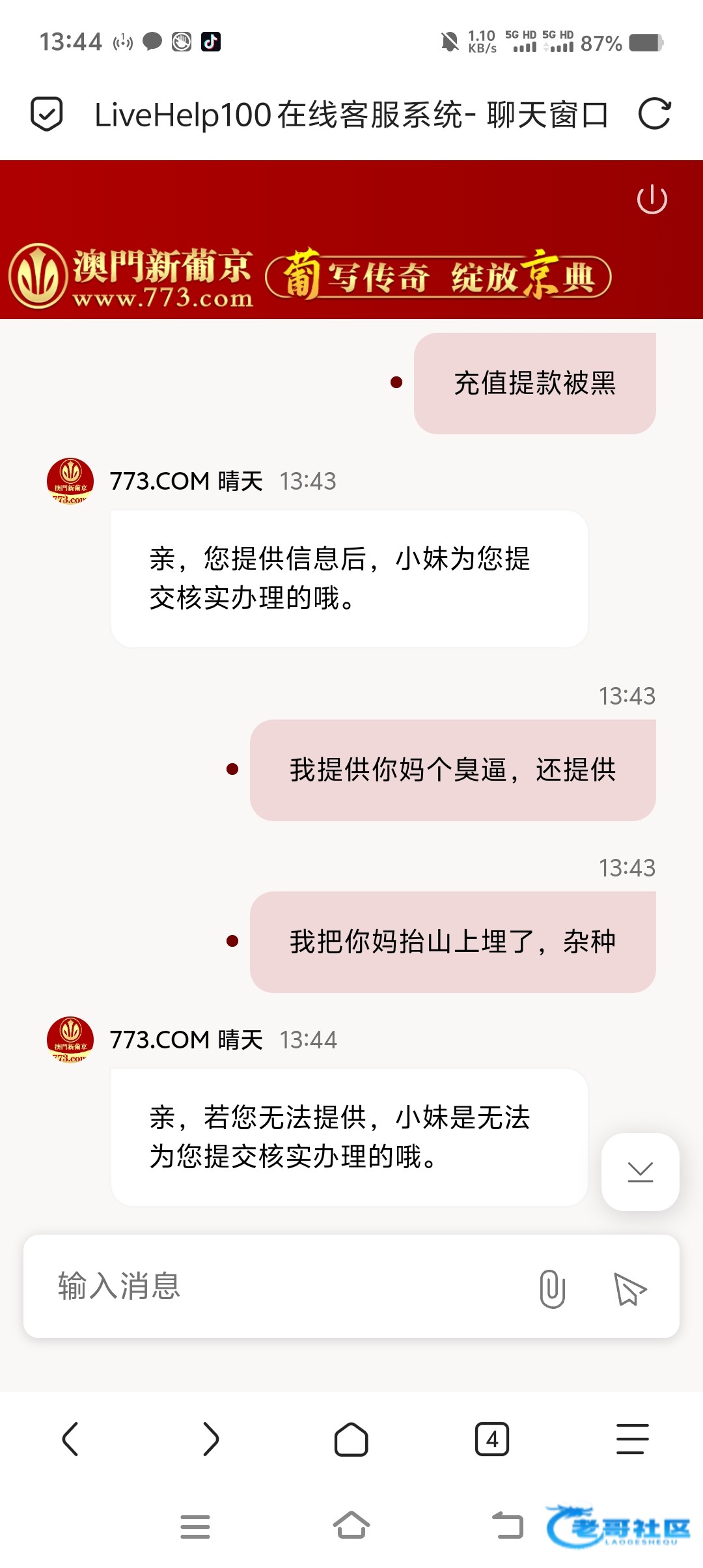Screen dimensions: 703x1568
Task: End the chat with the power icon
Action: coord(652,199)
